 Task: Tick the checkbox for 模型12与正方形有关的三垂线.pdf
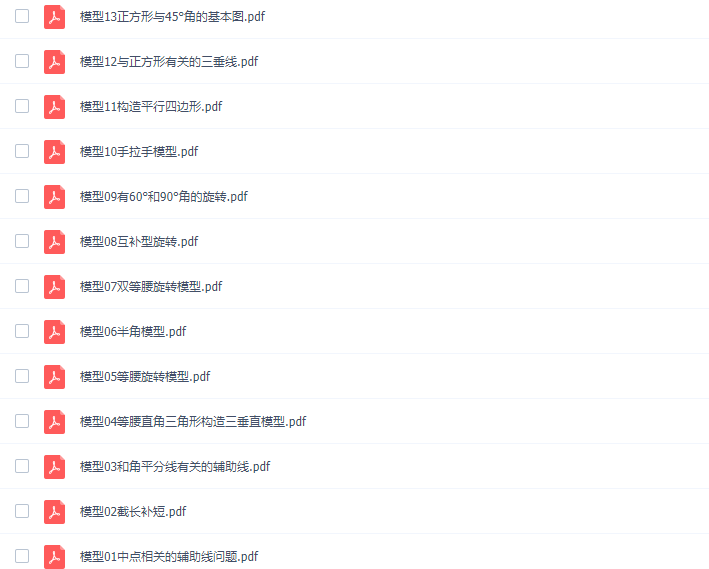pos(22,61)
